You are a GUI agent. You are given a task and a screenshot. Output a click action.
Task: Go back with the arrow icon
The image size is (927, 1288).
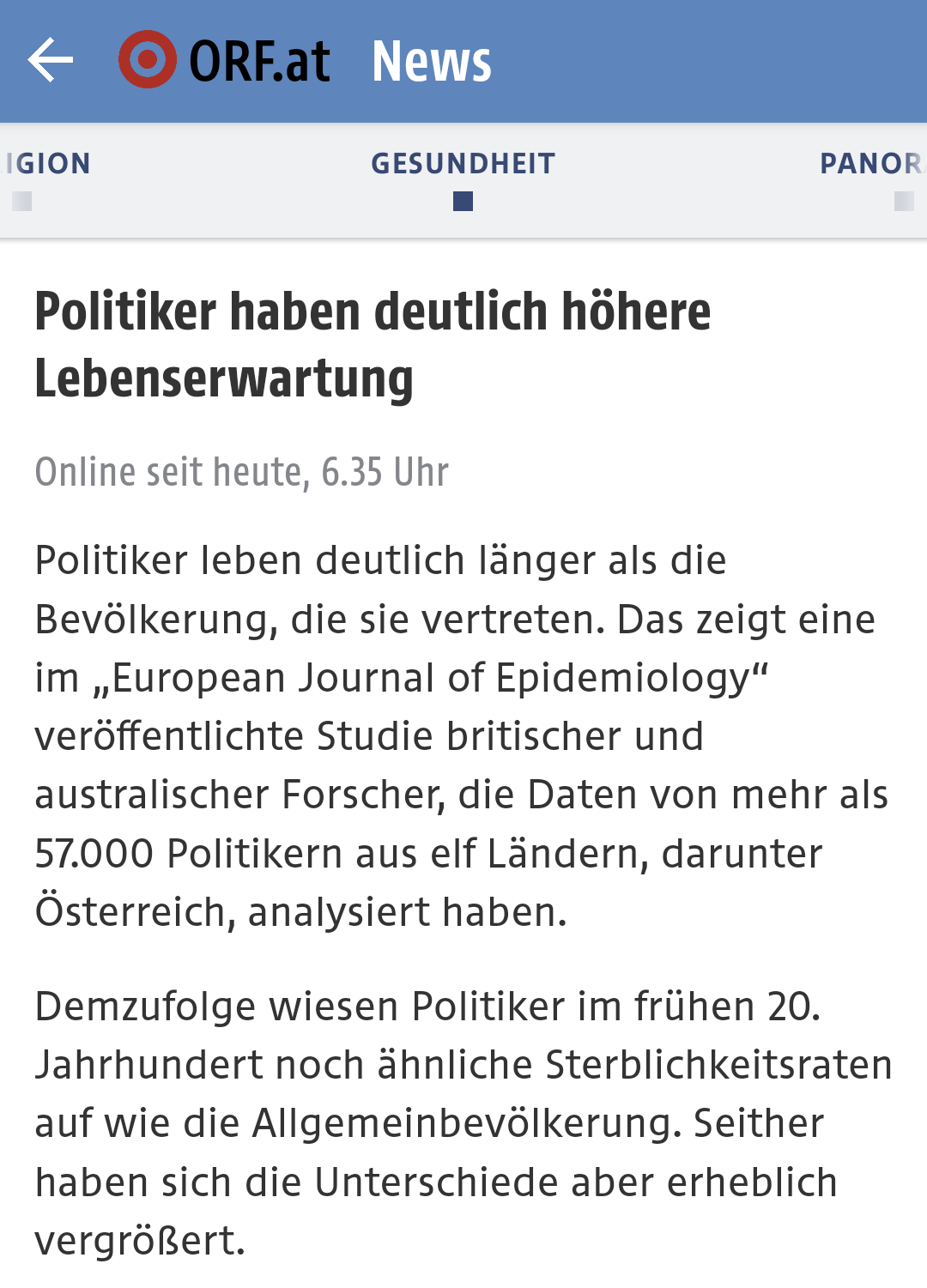click(50, 60)
